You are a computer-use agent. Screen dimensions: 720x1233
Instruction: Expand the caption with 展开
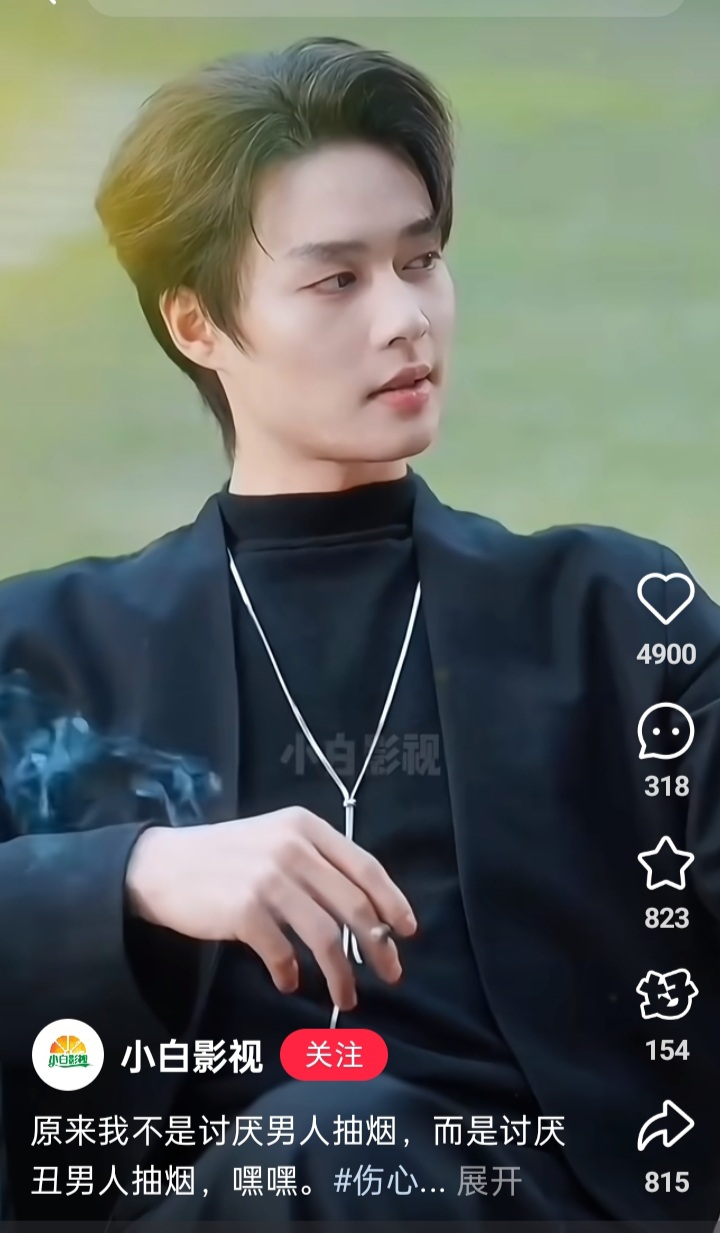point(490,1182)
